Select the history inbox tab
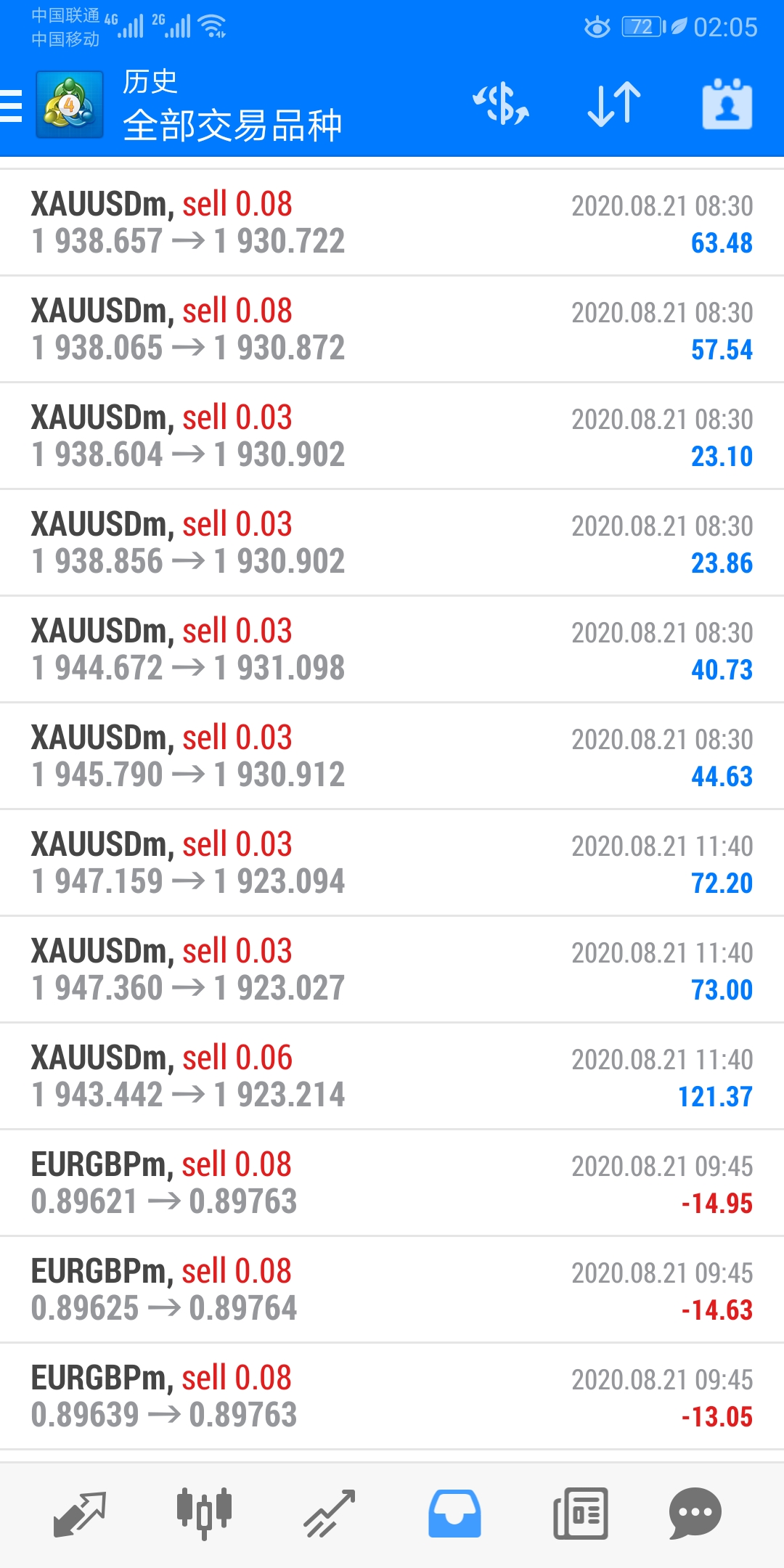This screenshot has width=784, height=1568. tap(454, 1514)
